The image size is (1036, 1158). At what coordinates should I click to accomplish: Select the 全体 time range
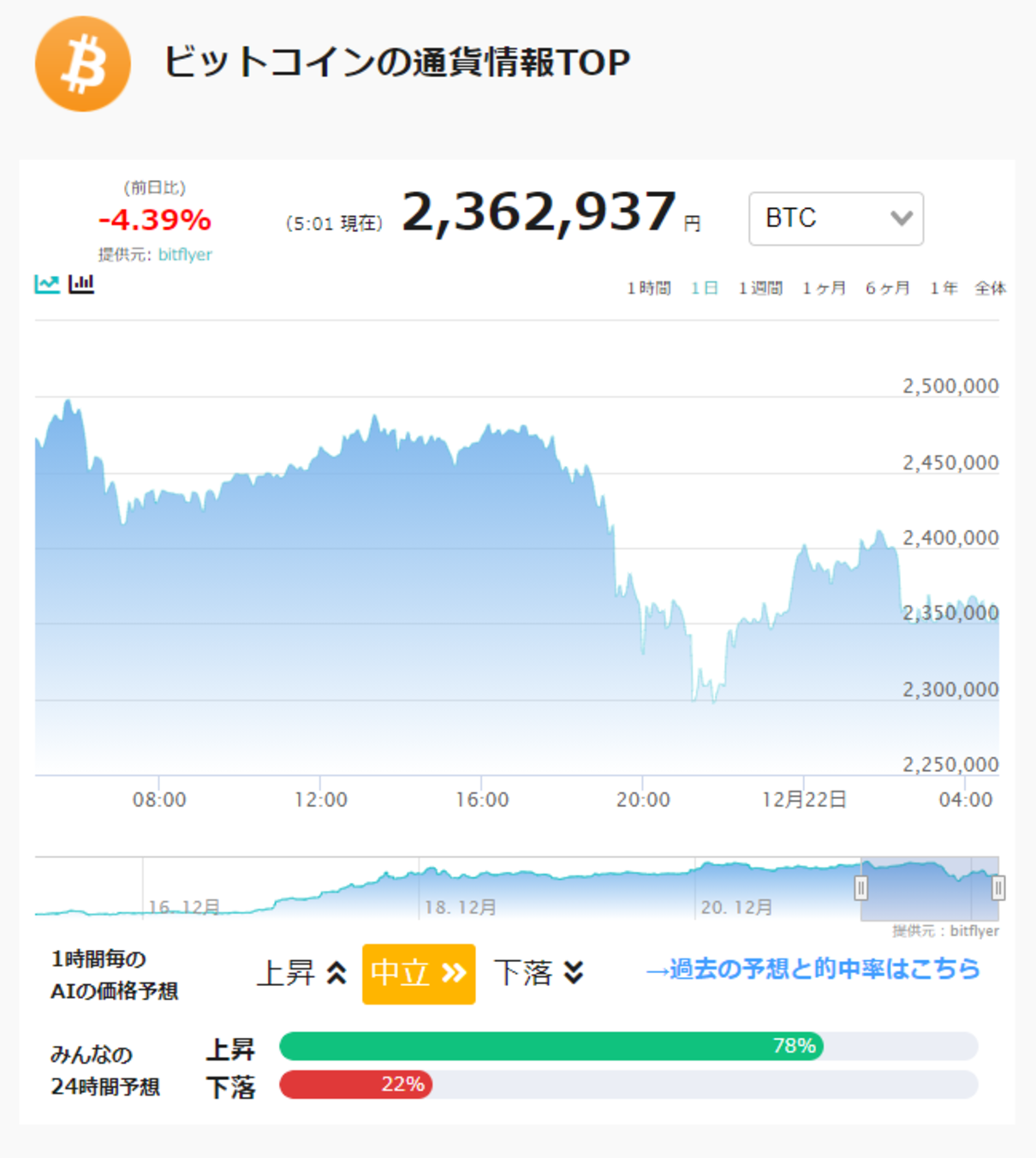click(x=991, y=288)
